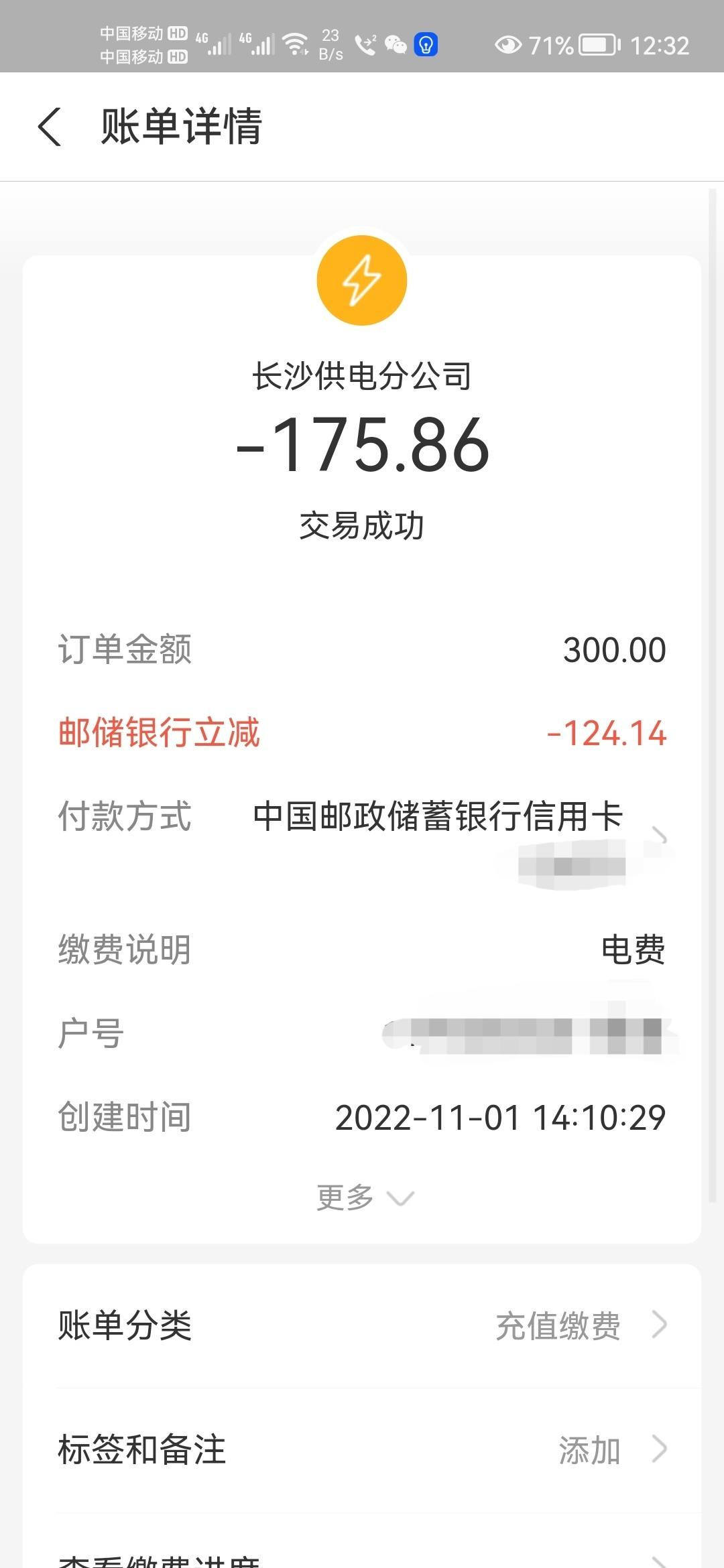The image size is (724, 1568).
Task: Expand the 更多 details section
Action: pos(365,1197)
